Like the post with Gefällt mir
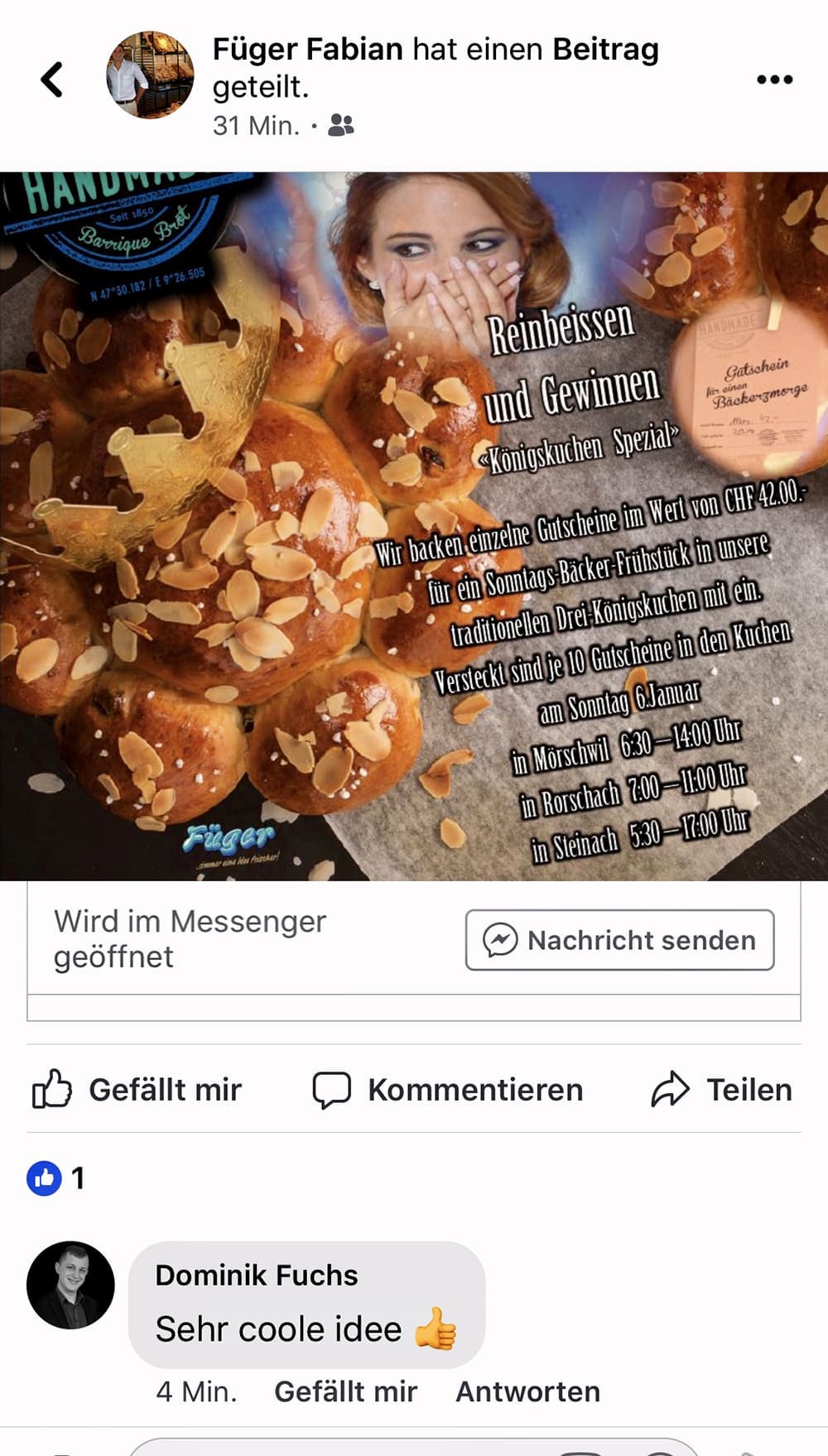 137,1090
